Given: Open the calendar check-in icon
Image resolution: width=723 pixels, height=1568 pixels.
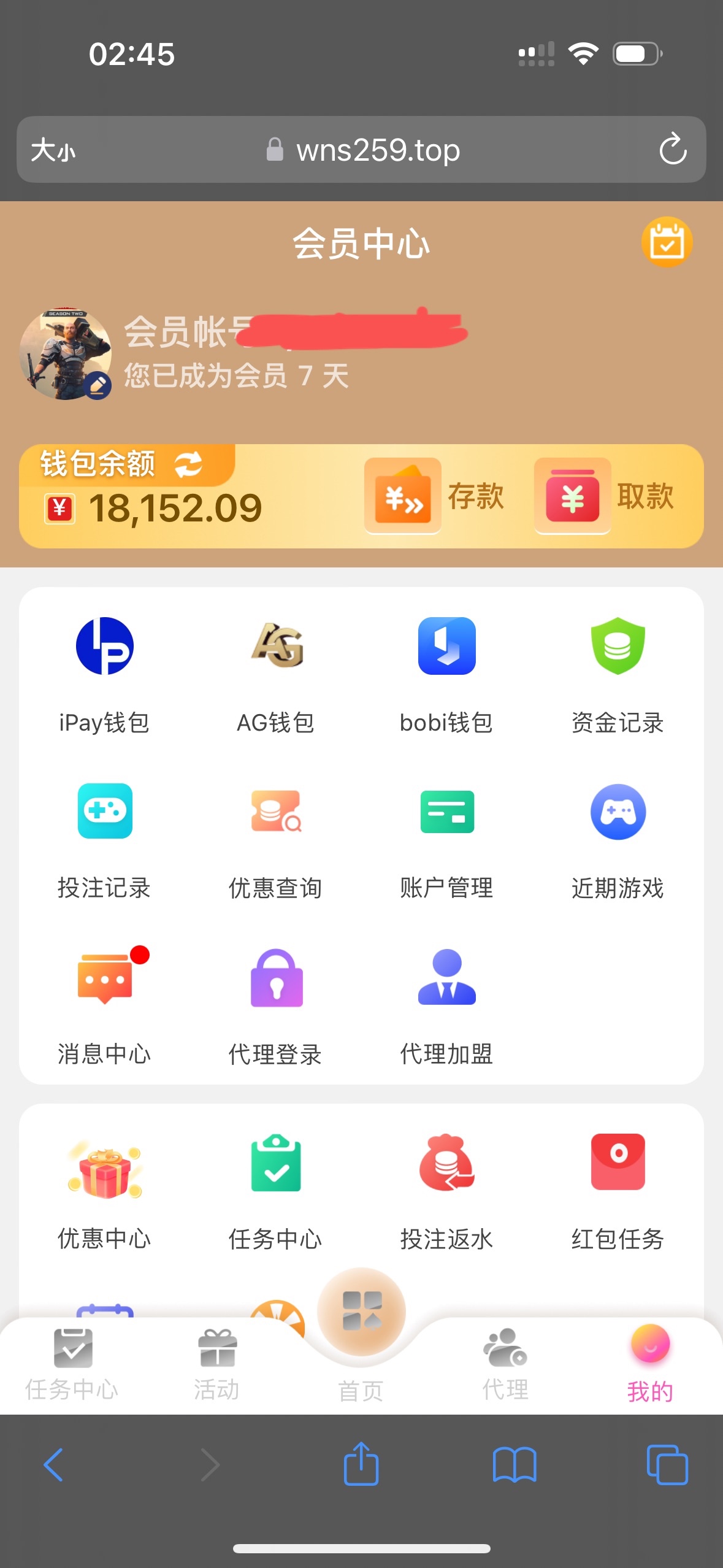Looking at the screenshot, I should pyautogui.click(x=667, y=242).
